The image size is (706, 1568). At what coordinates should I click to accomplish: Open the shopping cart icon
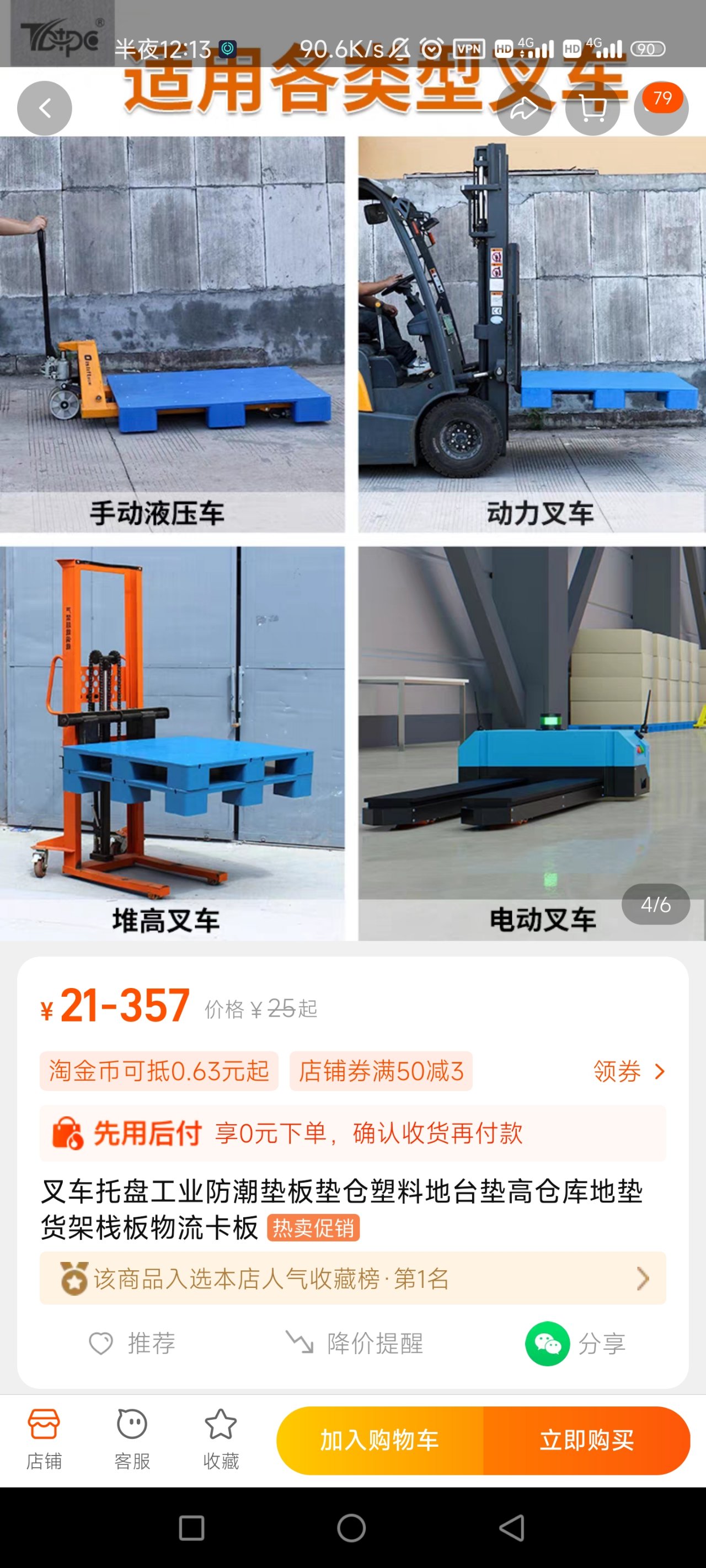click(x=592, y=109)
